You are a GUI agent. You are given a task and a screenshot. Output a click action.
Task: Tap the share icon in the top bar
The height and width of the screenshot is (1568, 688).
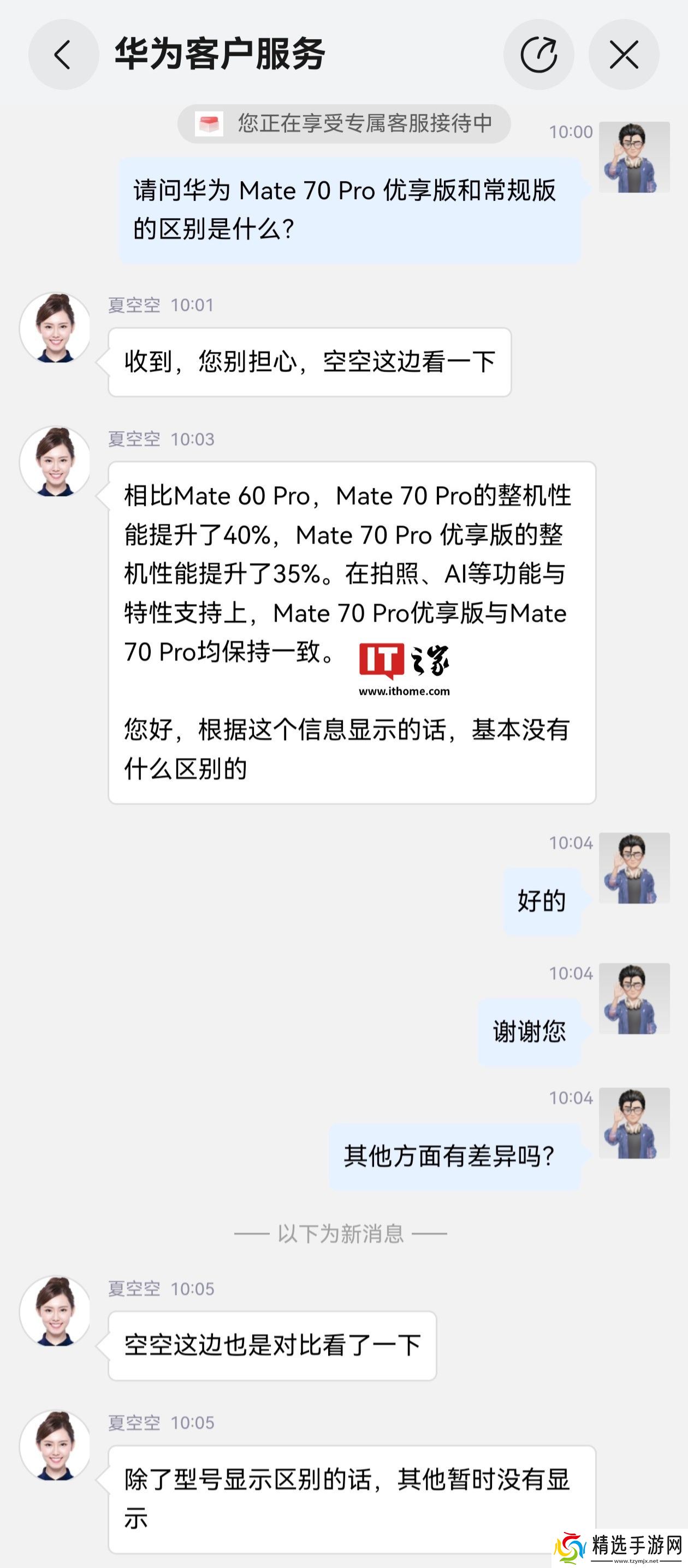click(538, 55)
